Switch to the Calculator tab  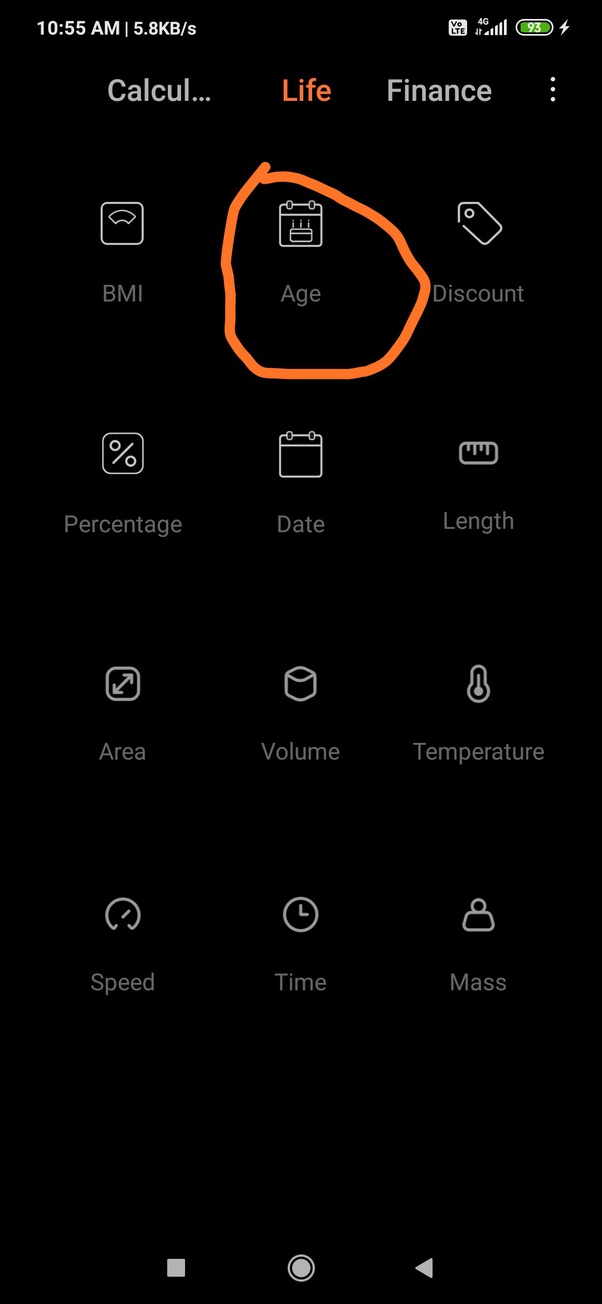pos(159,91)
